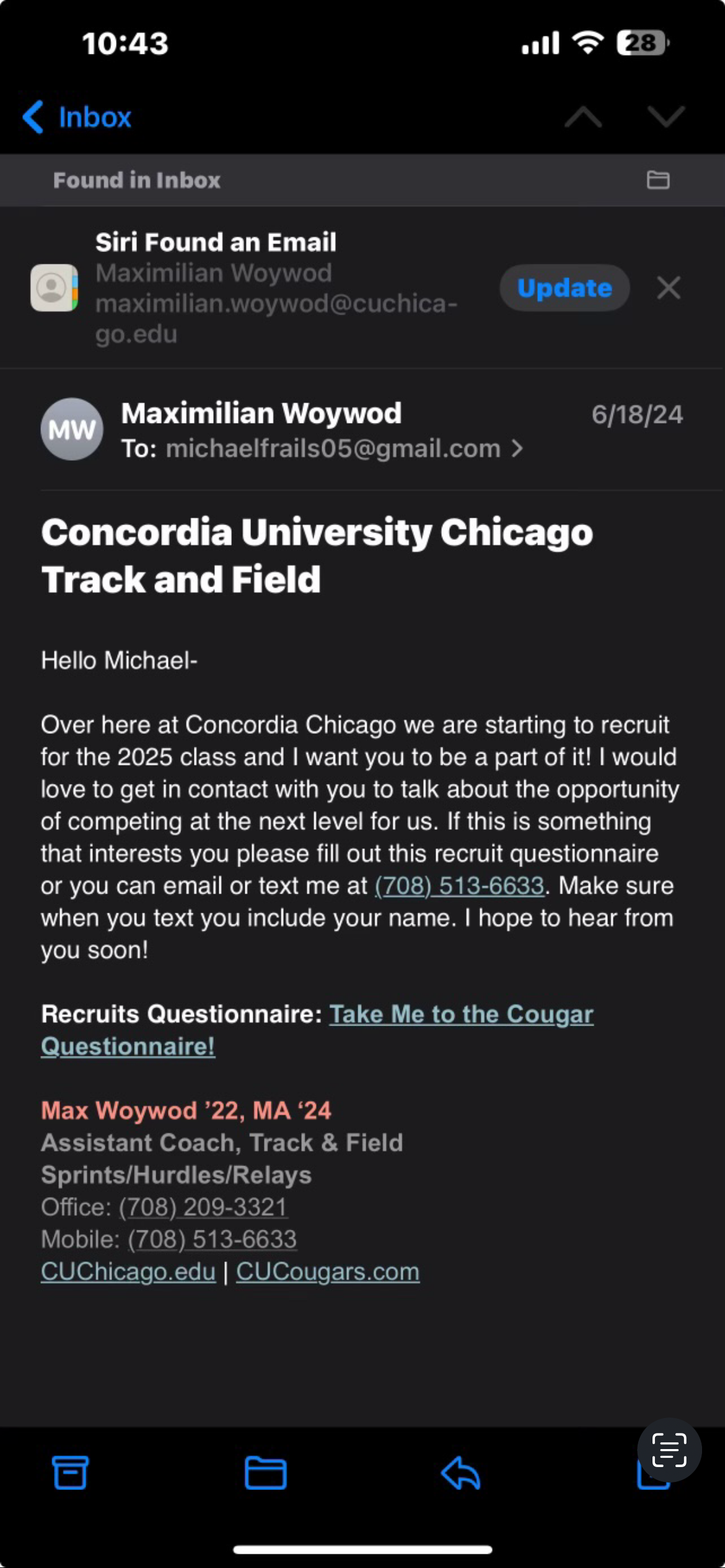
Task: Tap Maximilian Woywod's MW avatar circle
Action: [x=71, y=429]
